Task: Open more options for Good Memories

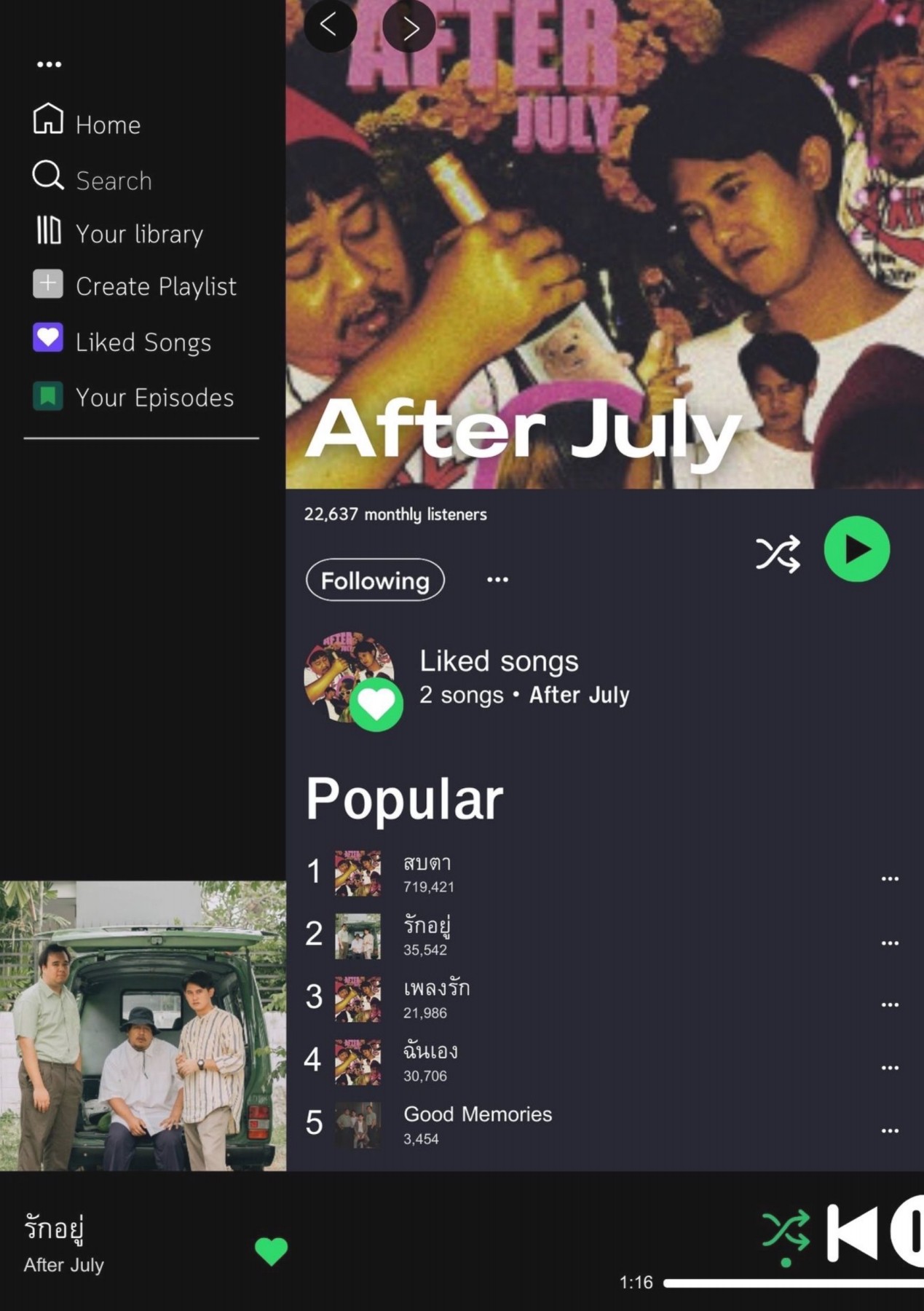Action: (x=889, y=1131)
